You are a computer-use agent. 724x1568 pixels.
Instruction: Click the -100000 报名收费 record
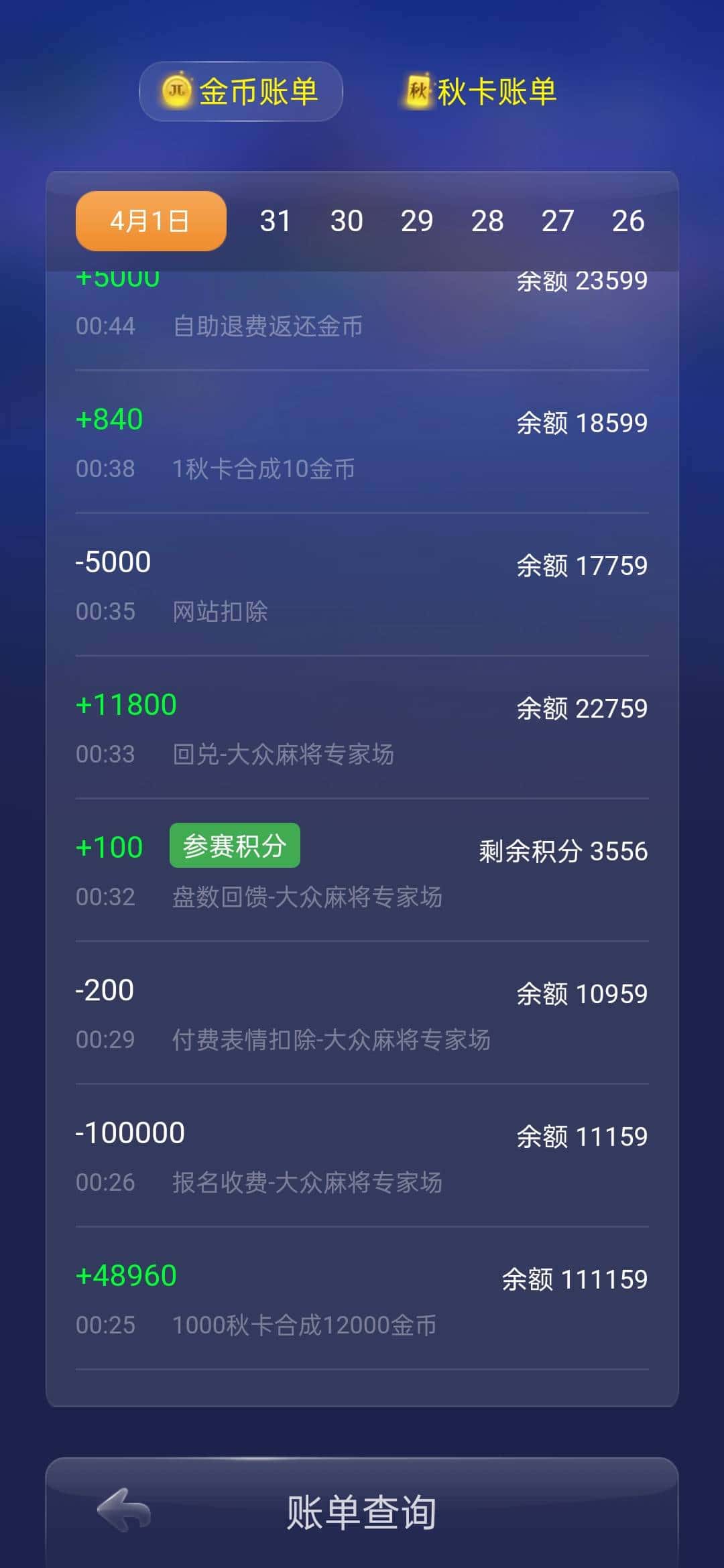pyautogui.click(x=362, y=1156)
